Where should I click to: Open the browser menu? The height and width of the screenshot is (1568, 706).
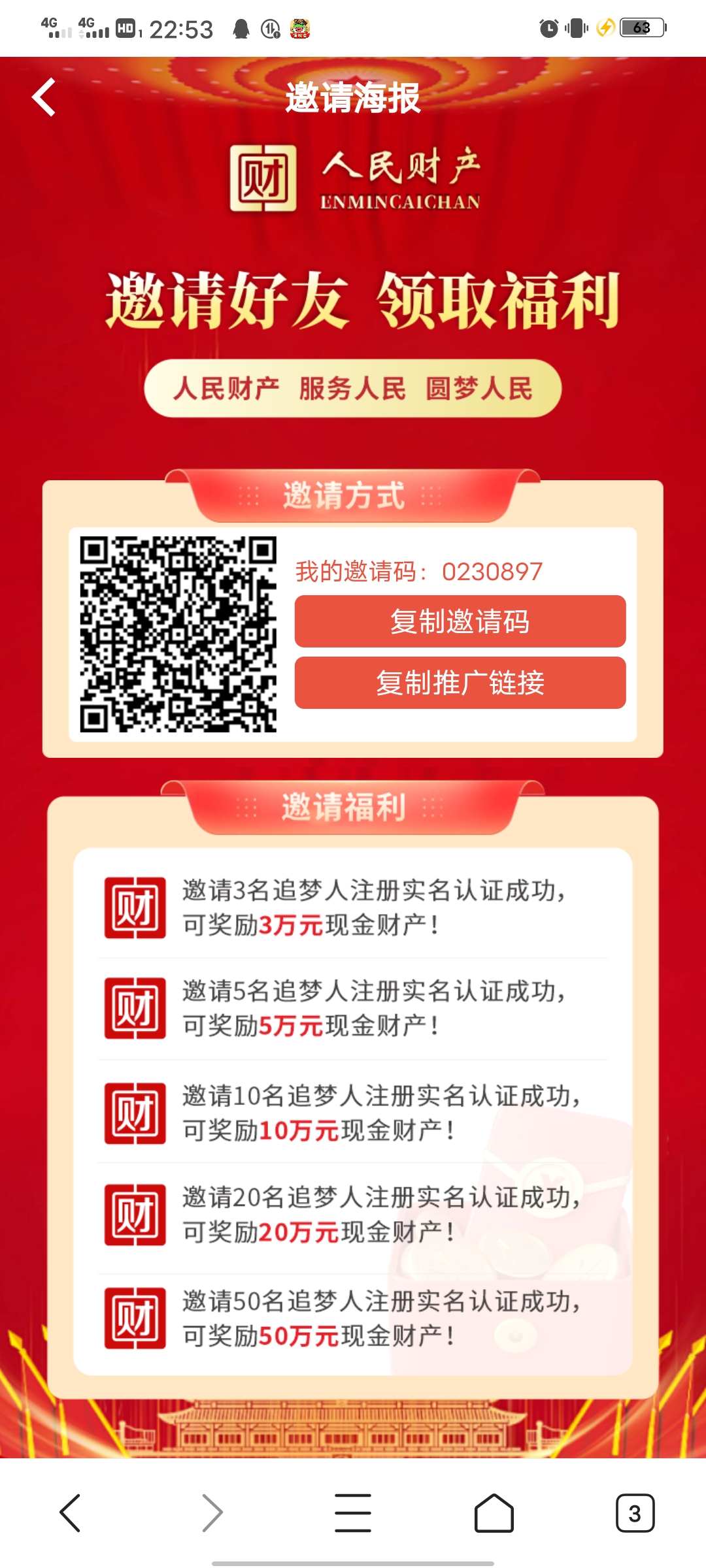click(x=353, y=1512)
